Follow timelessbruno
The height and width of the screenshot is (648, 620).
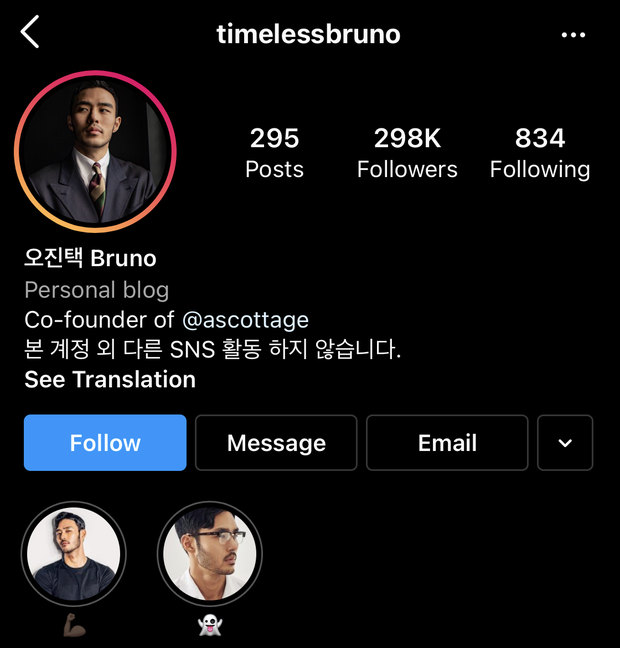click(105, 443)
